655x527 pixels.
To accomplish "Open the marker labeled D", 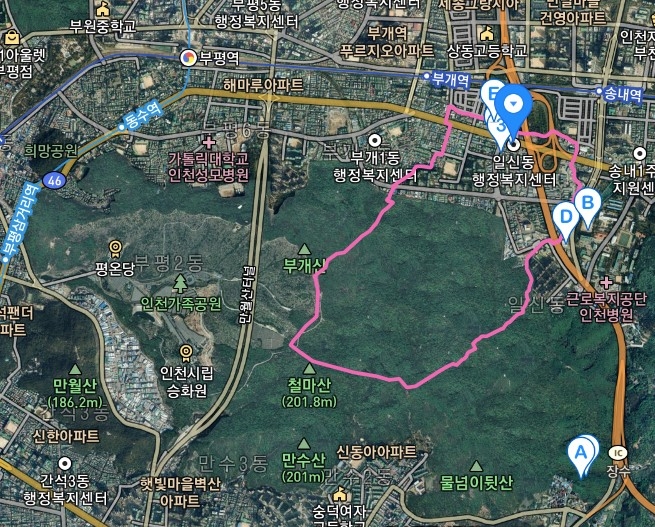I will [565, 215].
